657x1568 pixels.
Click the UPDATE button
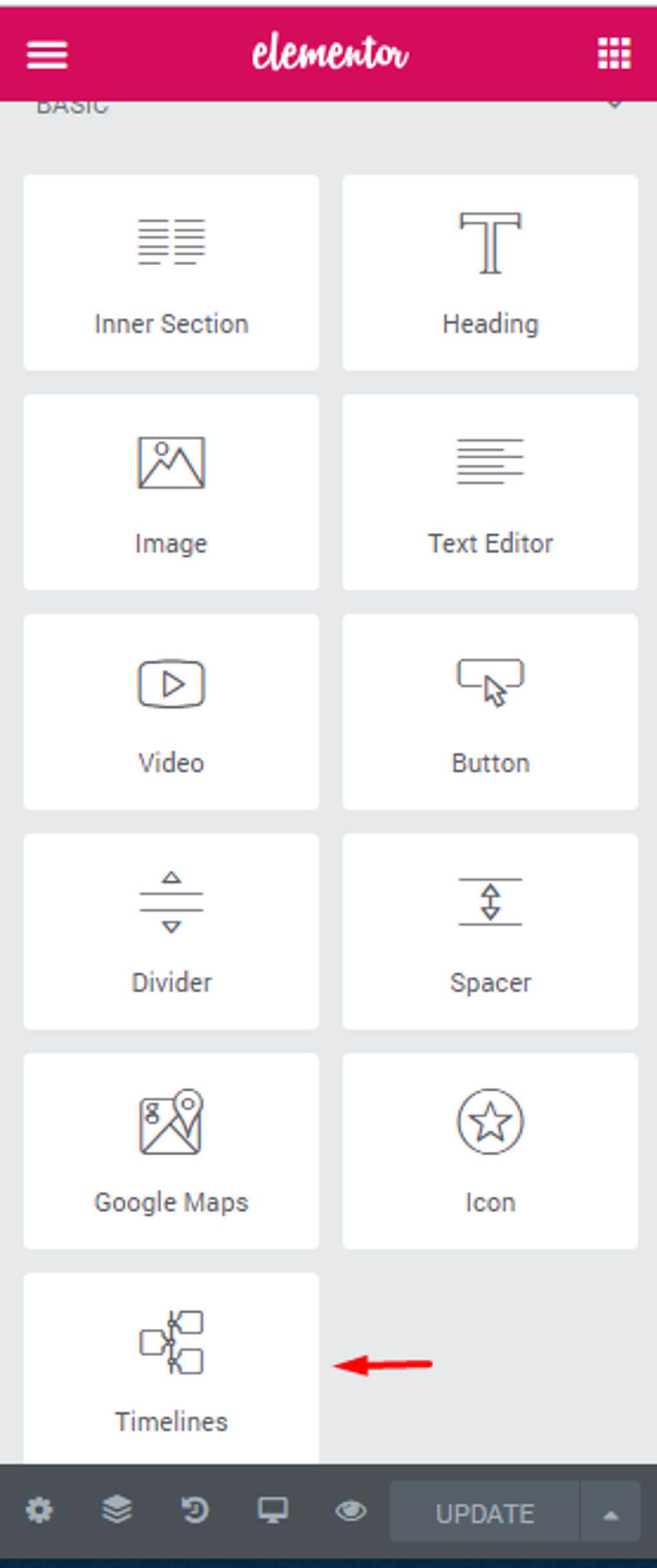pyautogui.click(x=486, y=1511)
